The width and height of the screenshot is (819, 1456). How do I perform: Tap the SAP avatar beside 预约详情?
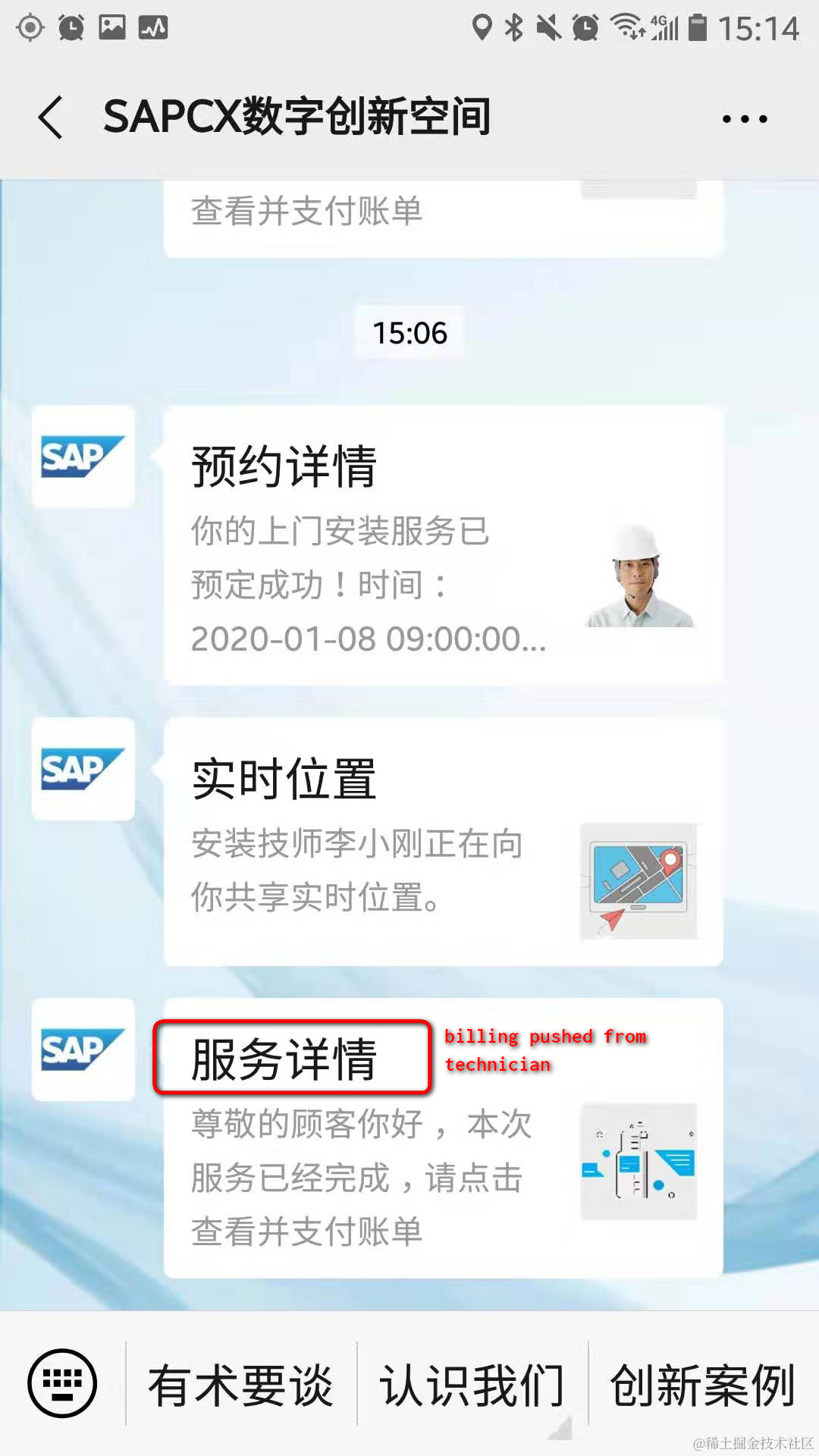click(83, 457)
